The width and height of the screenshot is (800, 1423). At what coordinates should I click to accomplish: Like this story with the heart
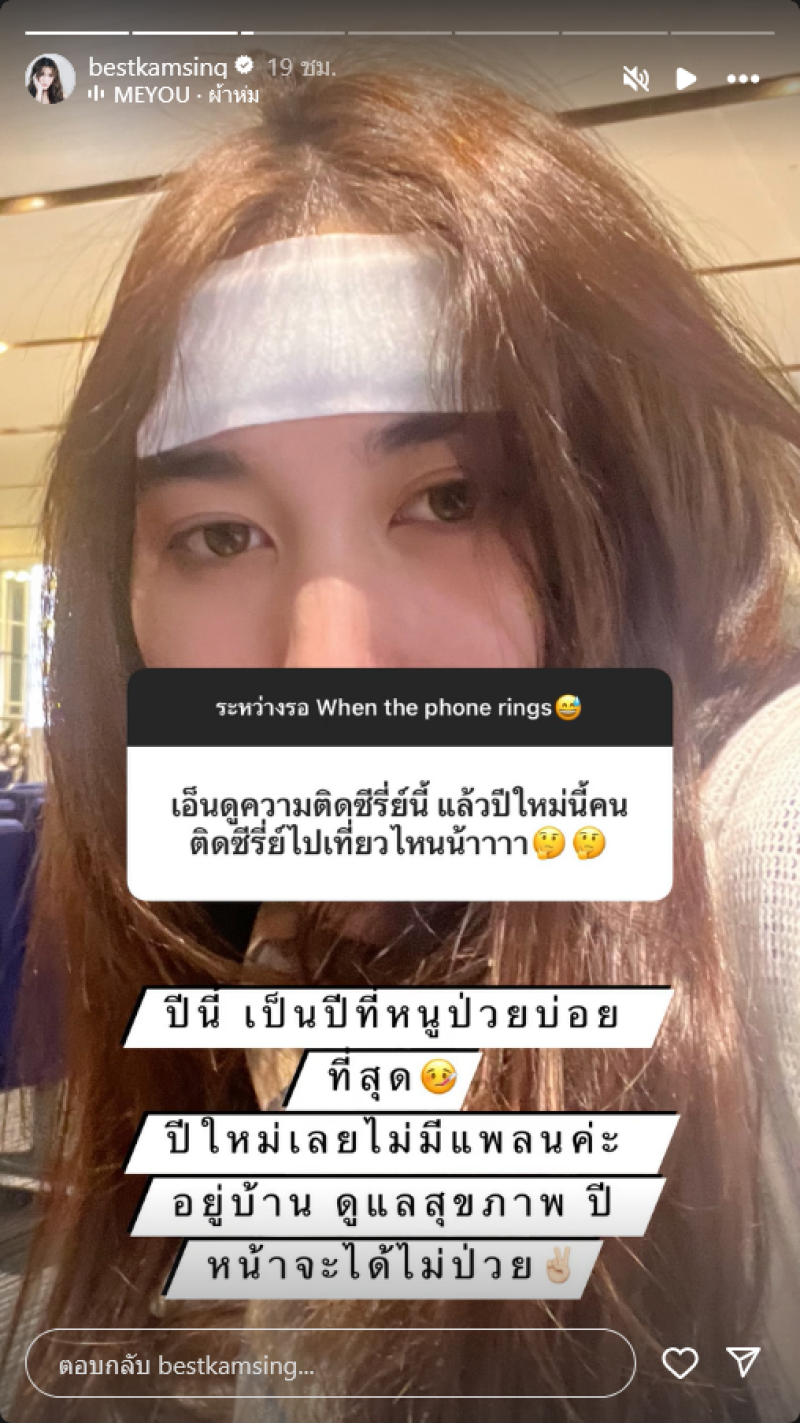680,1362
